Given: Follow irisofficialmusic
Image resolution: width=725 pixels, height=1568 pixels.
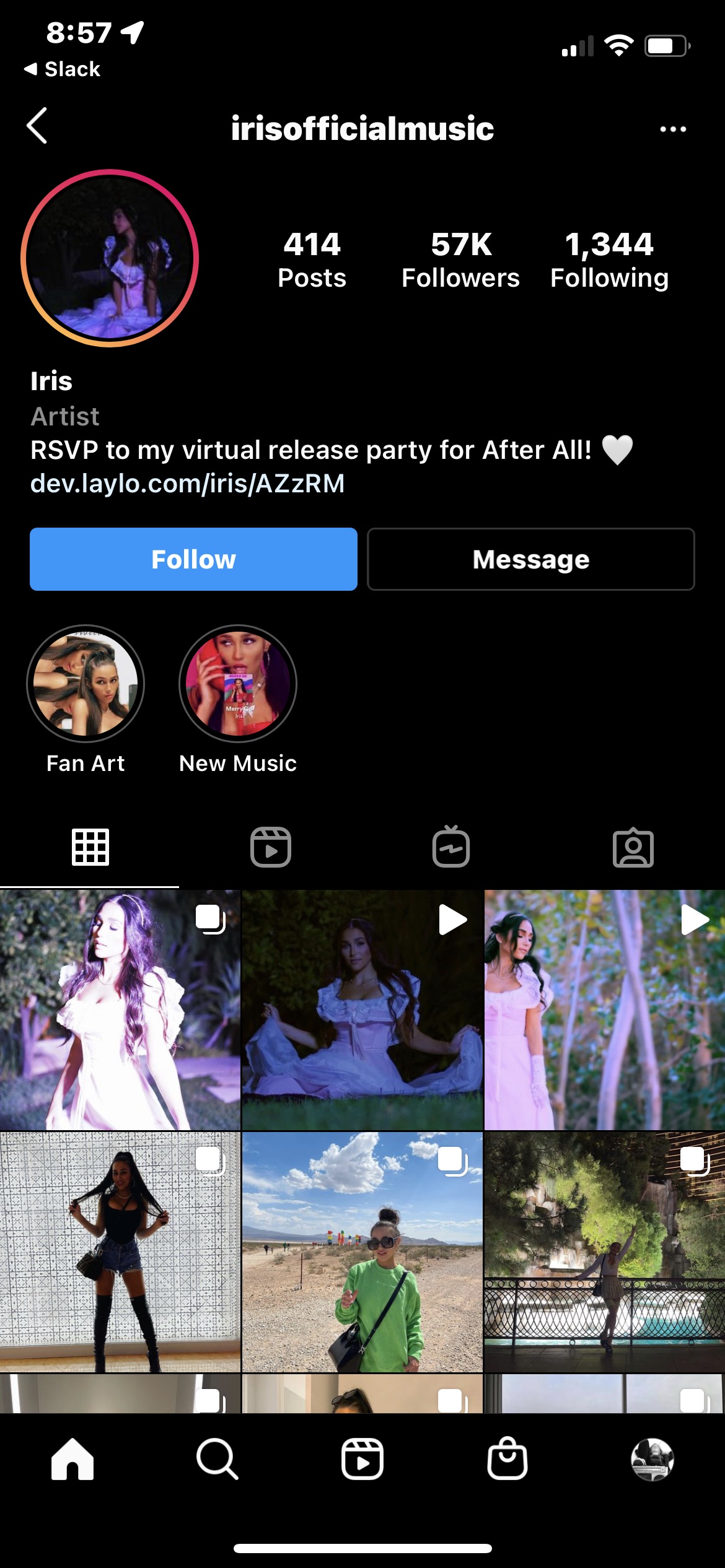Looking at the screenshot, I should click(x=193, y=559).
